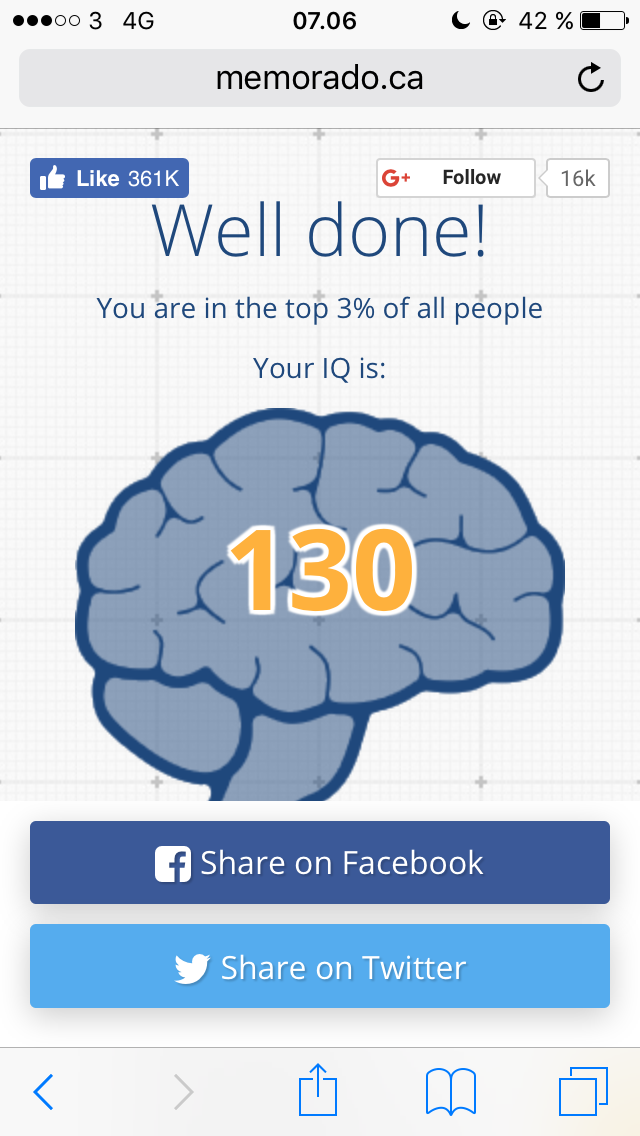Screen dimensions: 640x1136
Task: Reload the page
Action: (x=591, y=78)
